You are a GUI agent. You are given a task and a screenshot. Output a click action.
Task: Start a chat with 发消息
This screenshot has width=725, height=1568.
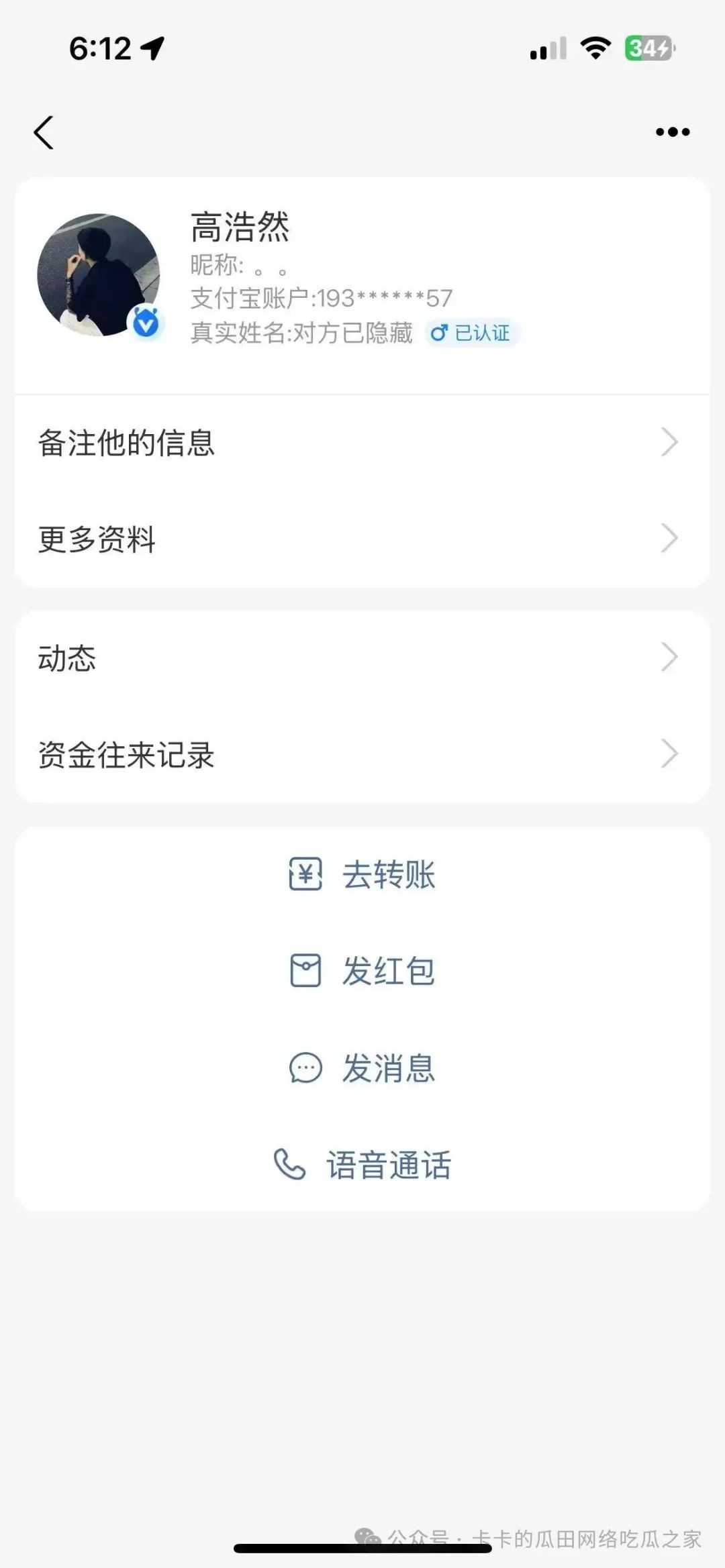click(x=362, y=1067)
